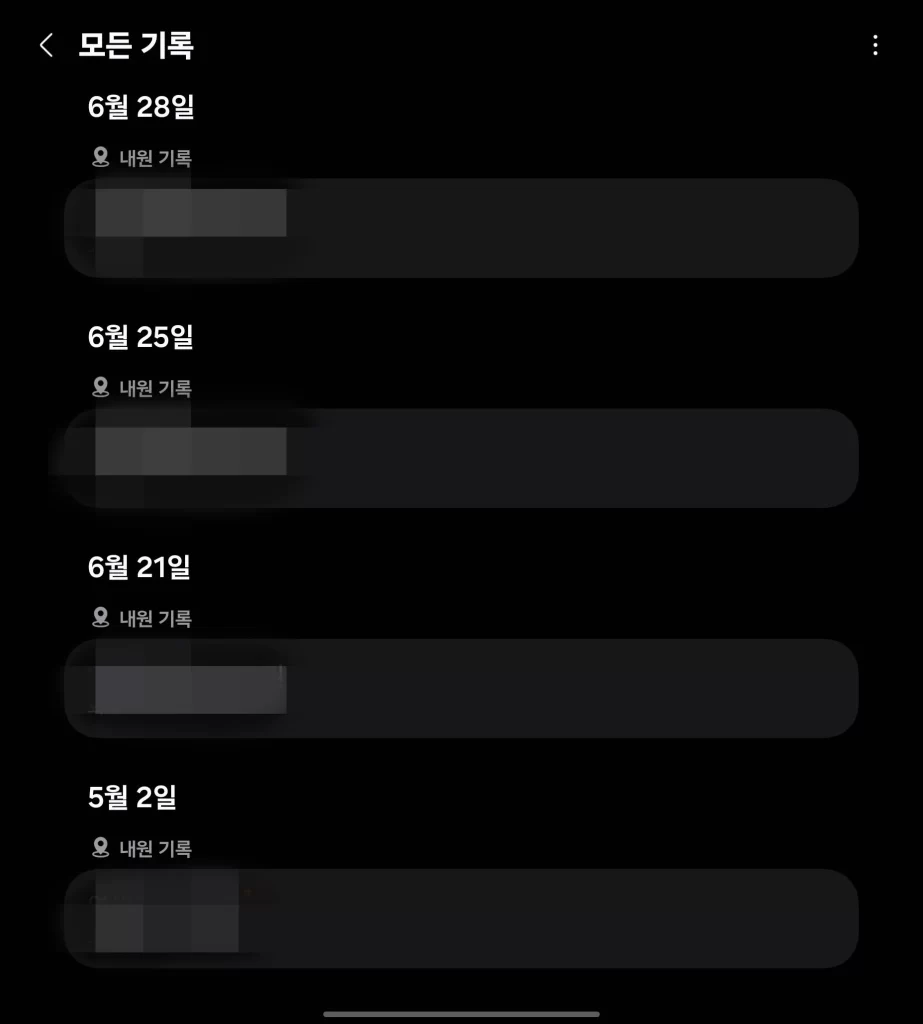Open the three-dot overflow menu
Viewport: 923px width, 1024px height.
tap(876, 46)
